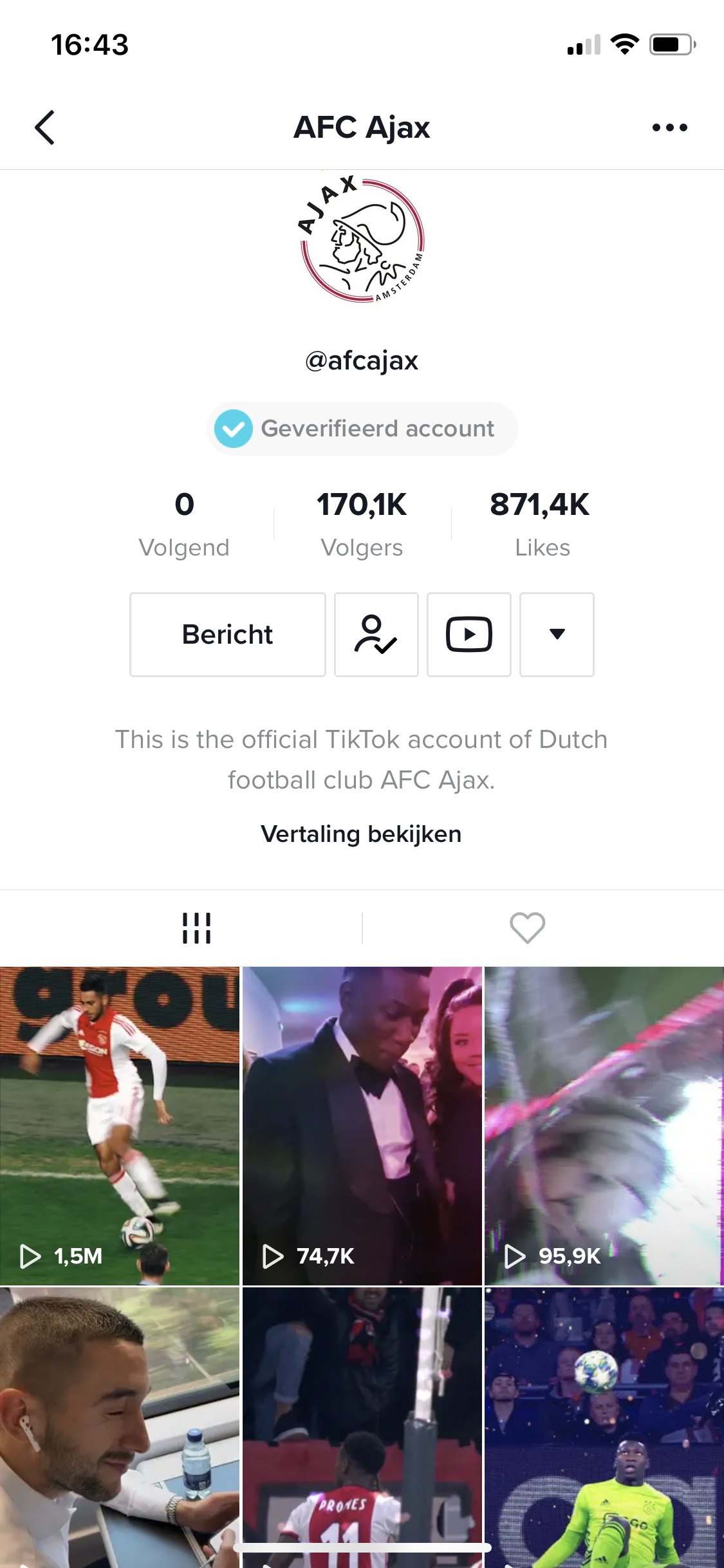Open the linked YouTube channel button
Viewport: 724px width, 1568px height.
click(469, 635)
